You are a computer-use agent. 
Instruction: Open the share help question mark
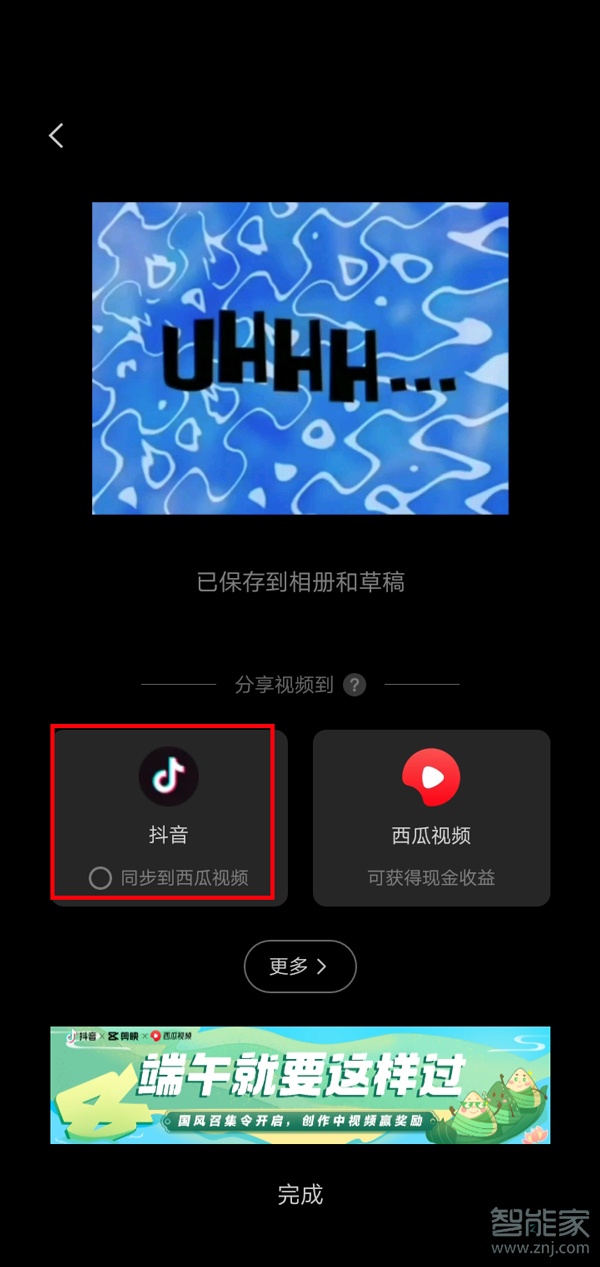pyautogui.click(x=354, y=685)
